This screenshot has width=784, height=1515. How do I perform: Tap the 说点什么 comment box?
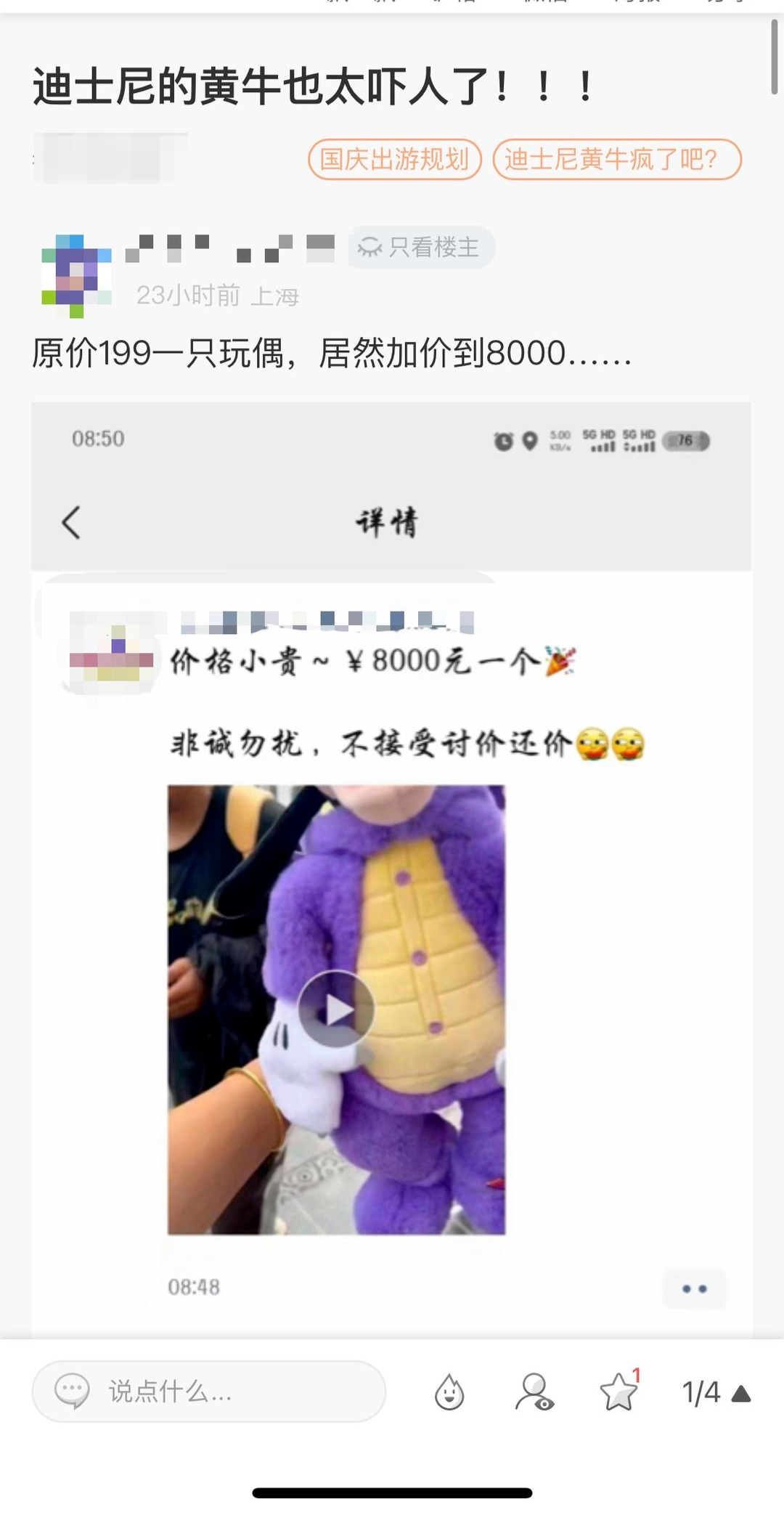pos(209,1391)
